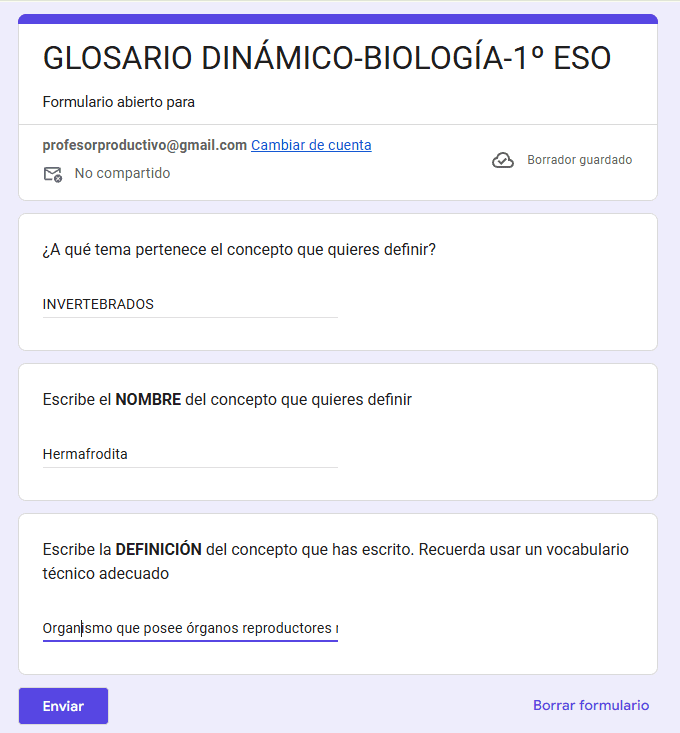The width and height of the screenshot is (680, 733).
Task: Edit the tema field containing INVERTEBRADOS
Action: point(190,304)
